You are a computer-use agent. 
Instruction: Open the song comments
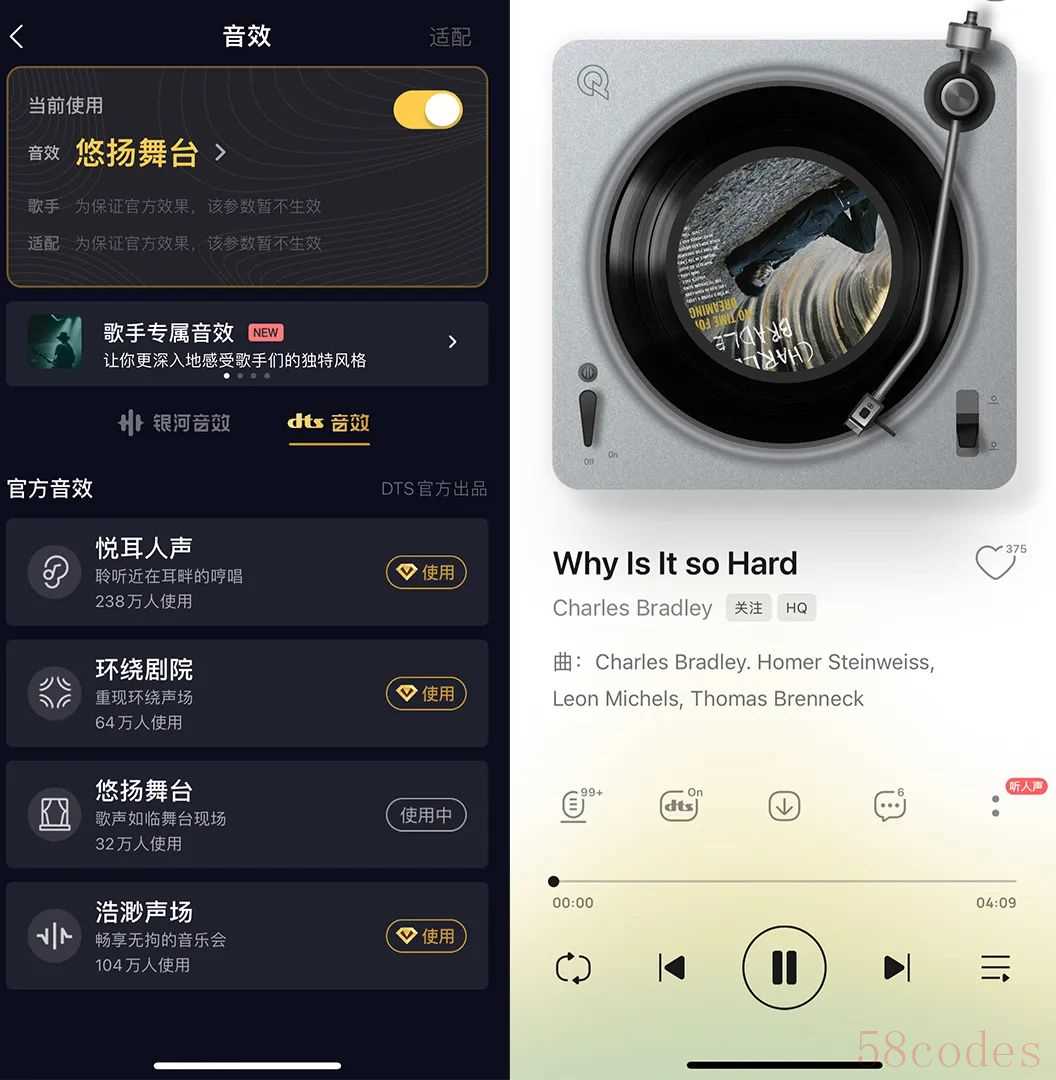point(888,805)
